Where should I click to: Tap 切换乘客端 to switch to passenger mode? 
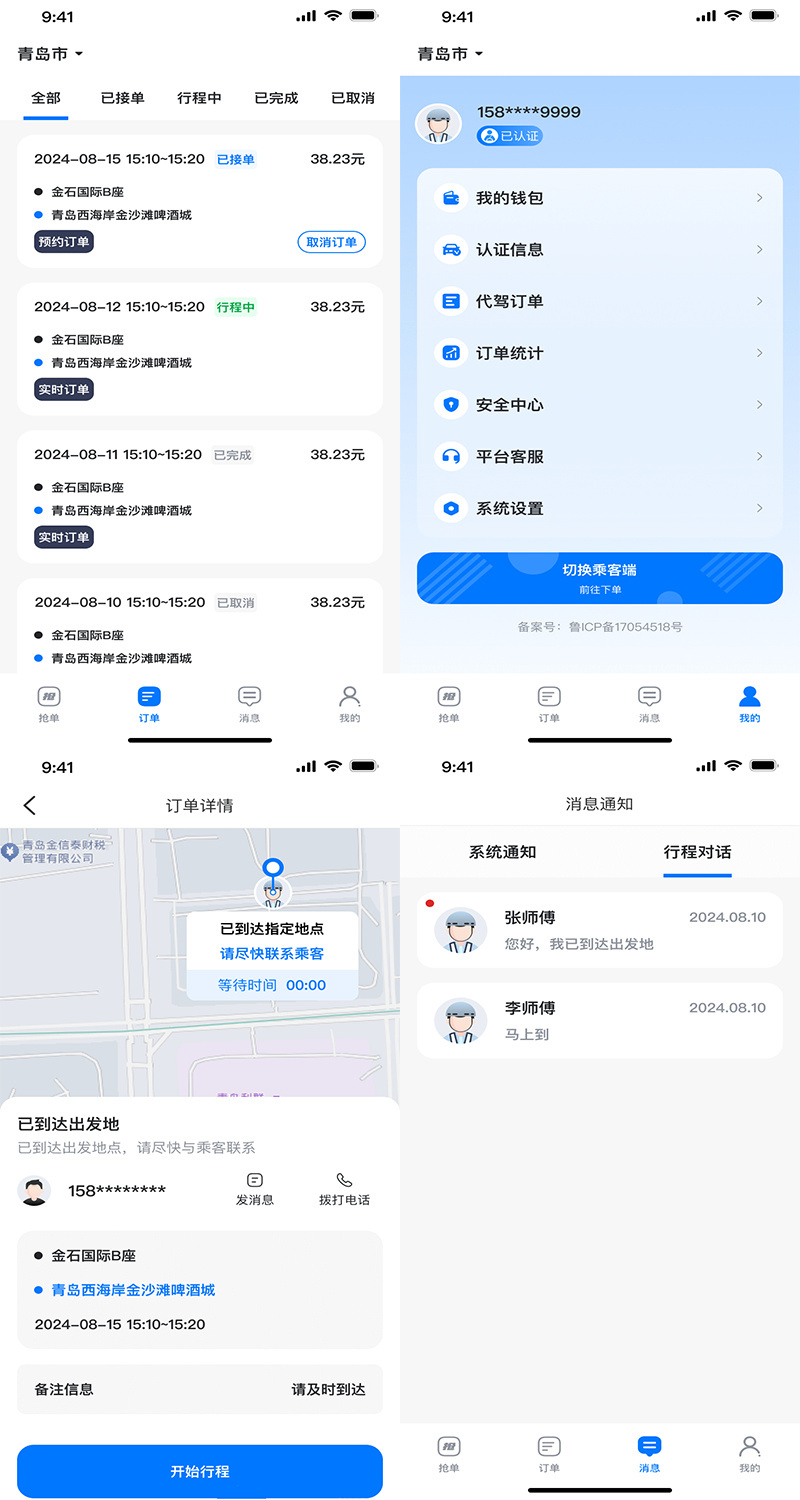pyautogui.click(x=600, y=578)
